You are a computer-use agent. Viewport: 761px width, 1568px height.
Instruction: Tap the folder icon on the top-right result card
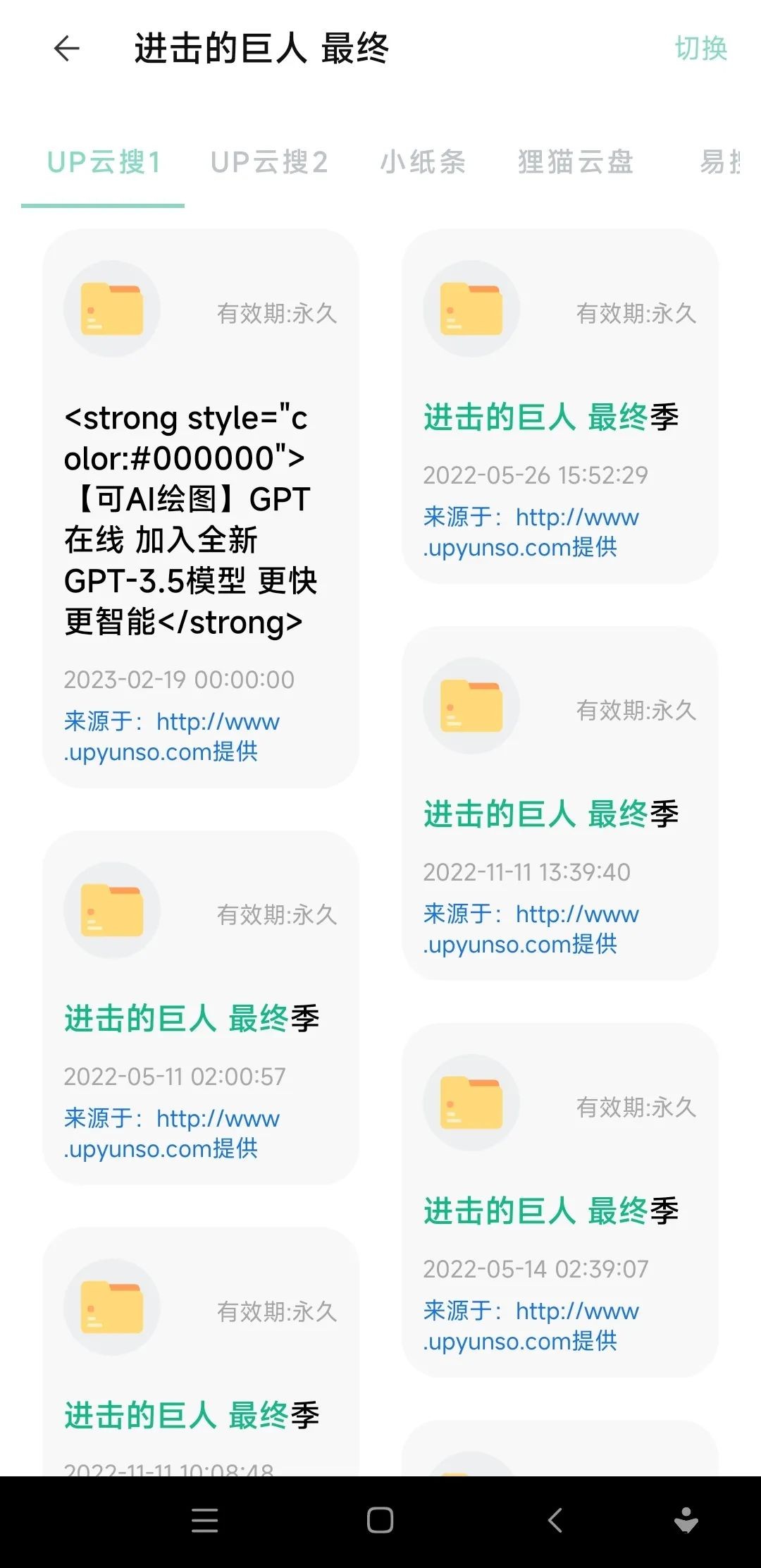471,308
